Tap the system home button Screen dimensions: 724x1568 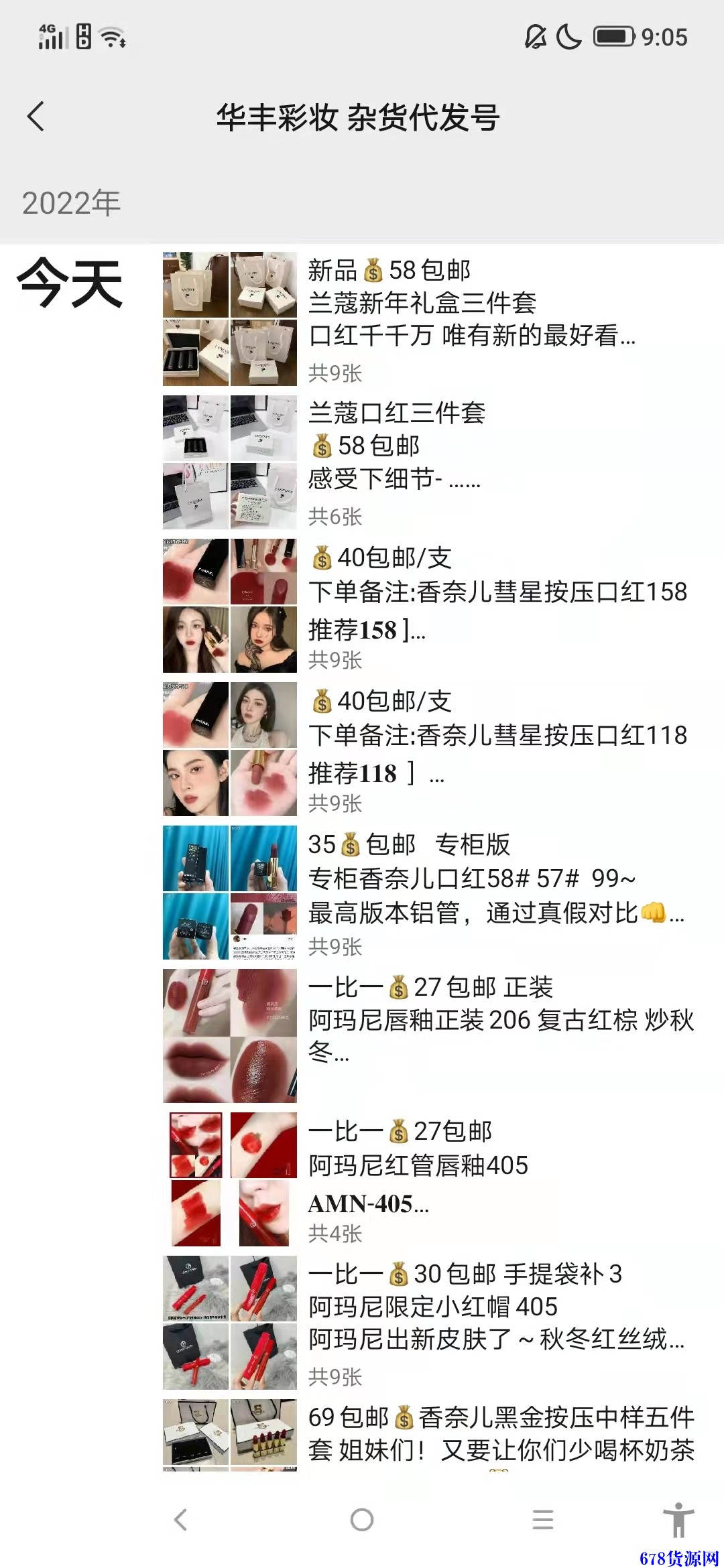pyautogui.click(x=362, y=1520)
